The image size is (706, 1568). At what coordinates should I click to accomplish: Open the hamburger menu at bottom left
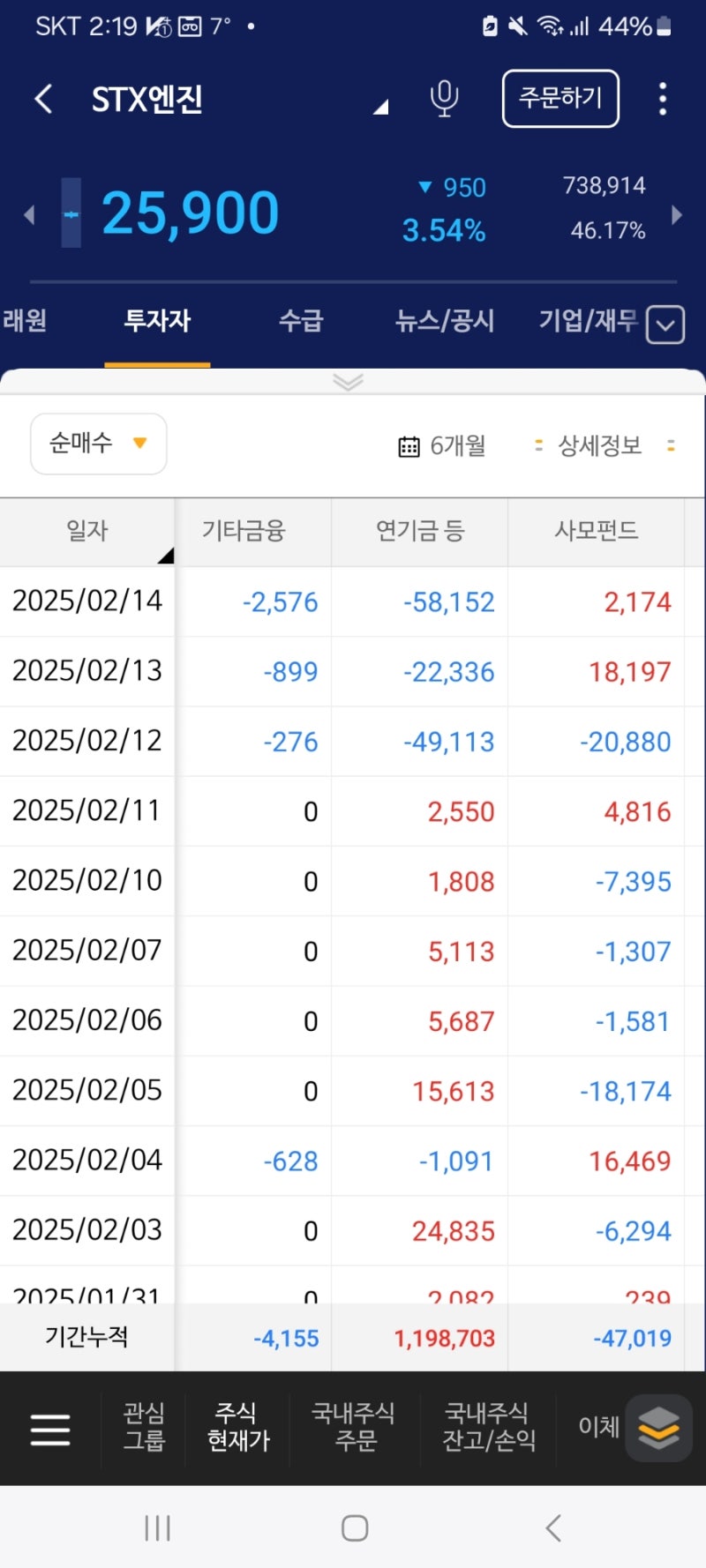coord(50,1429)
